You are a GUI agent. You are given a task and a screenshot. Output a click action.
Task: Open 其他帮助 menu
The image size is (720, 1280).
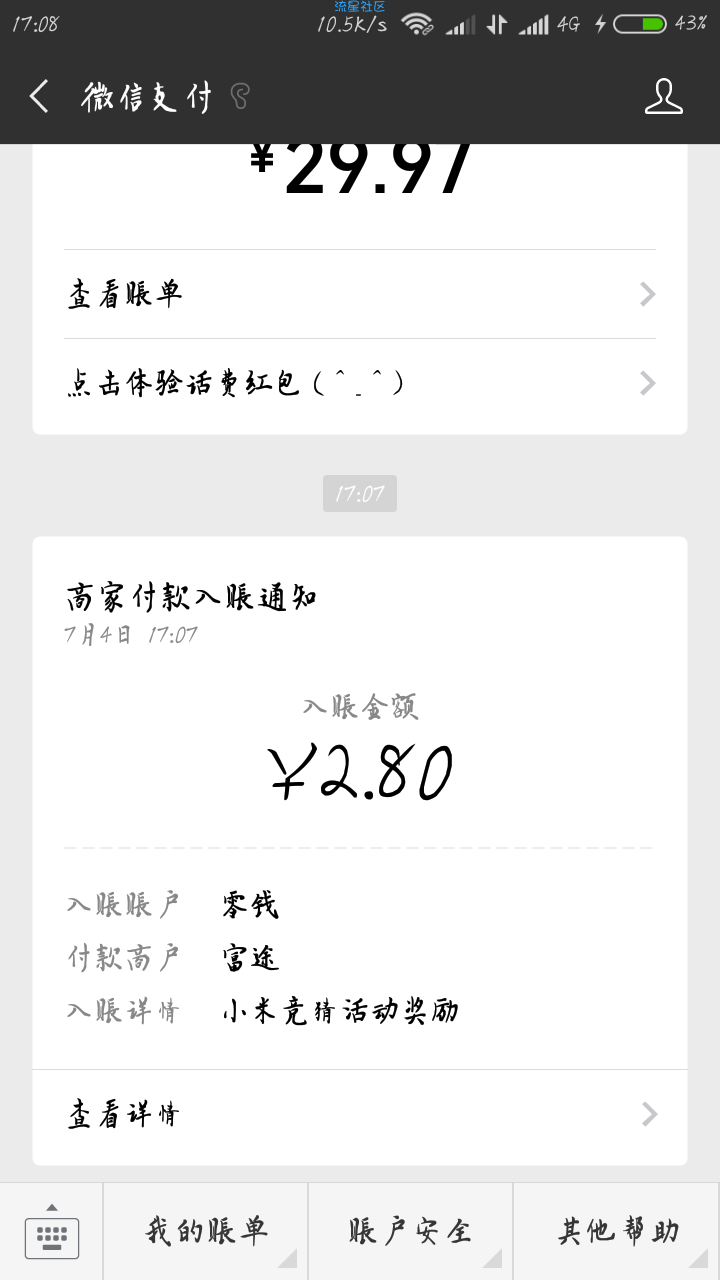(x=617, y=1232)
